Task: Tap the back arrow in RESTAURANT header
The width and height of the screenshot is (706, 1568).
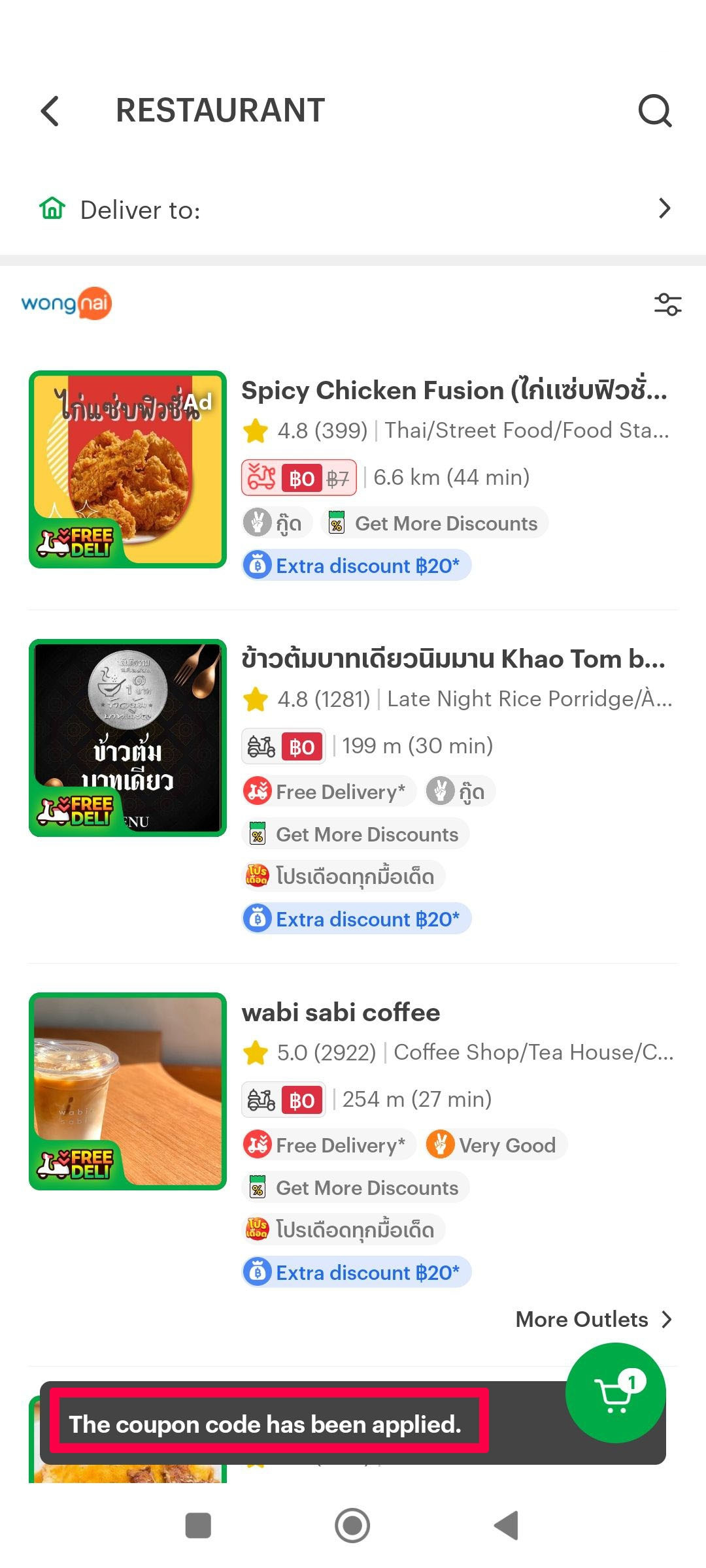Action: [50, 112]
